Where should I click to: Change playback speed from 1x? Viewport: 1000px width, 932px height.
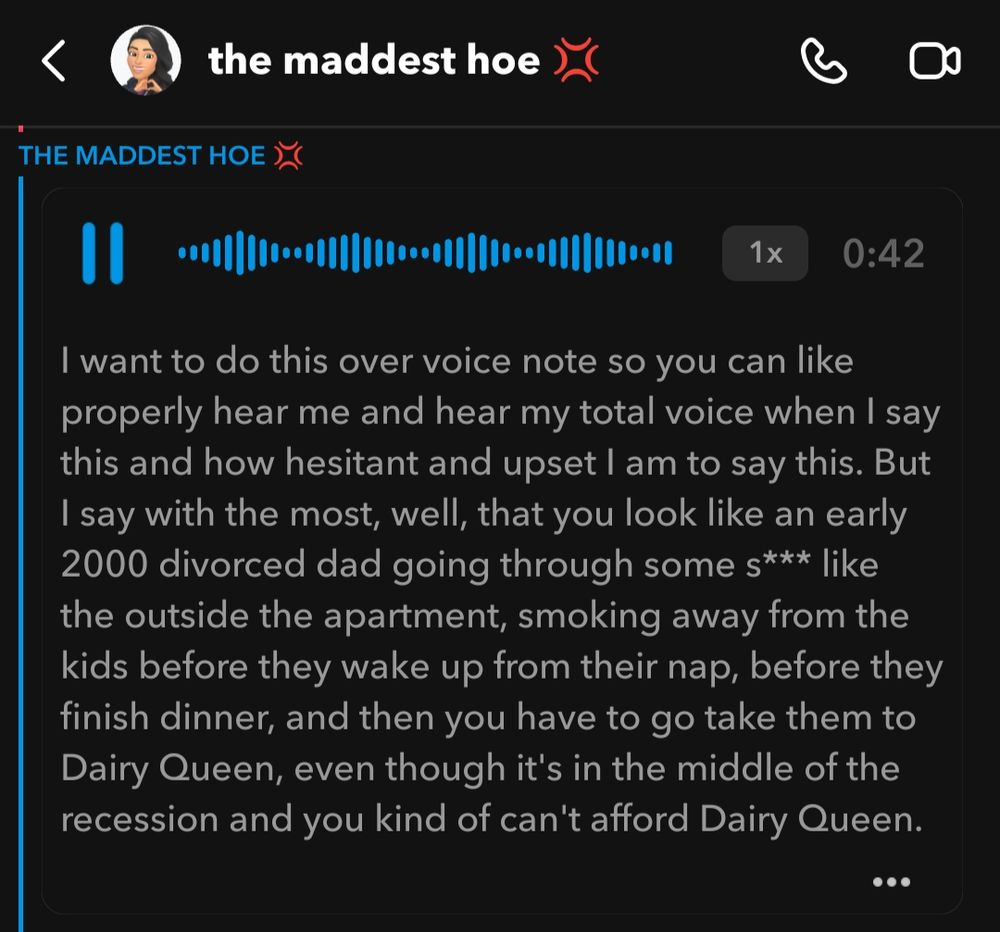765,253
